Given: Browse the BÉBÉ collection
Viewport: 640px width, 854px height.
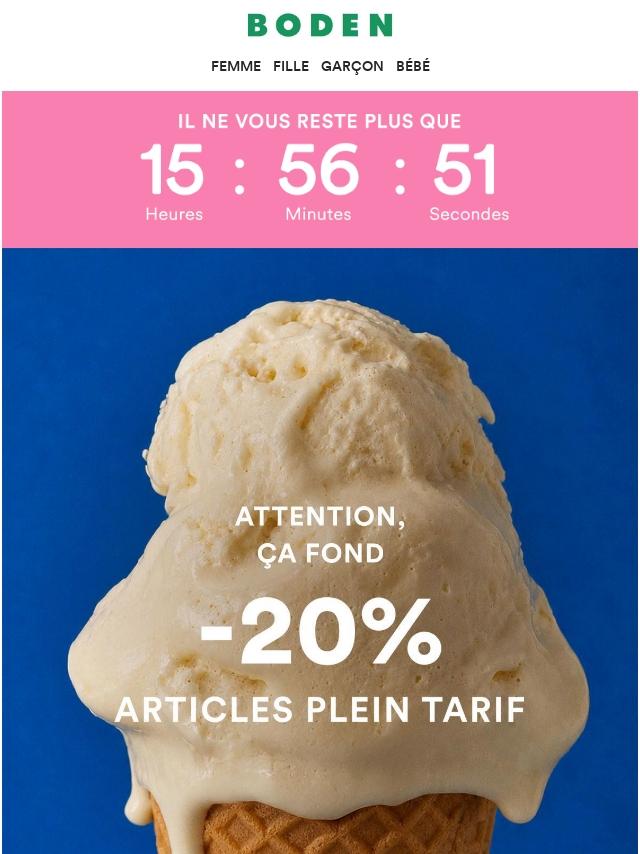Looking at the screenshot, I should coord(413,65).
